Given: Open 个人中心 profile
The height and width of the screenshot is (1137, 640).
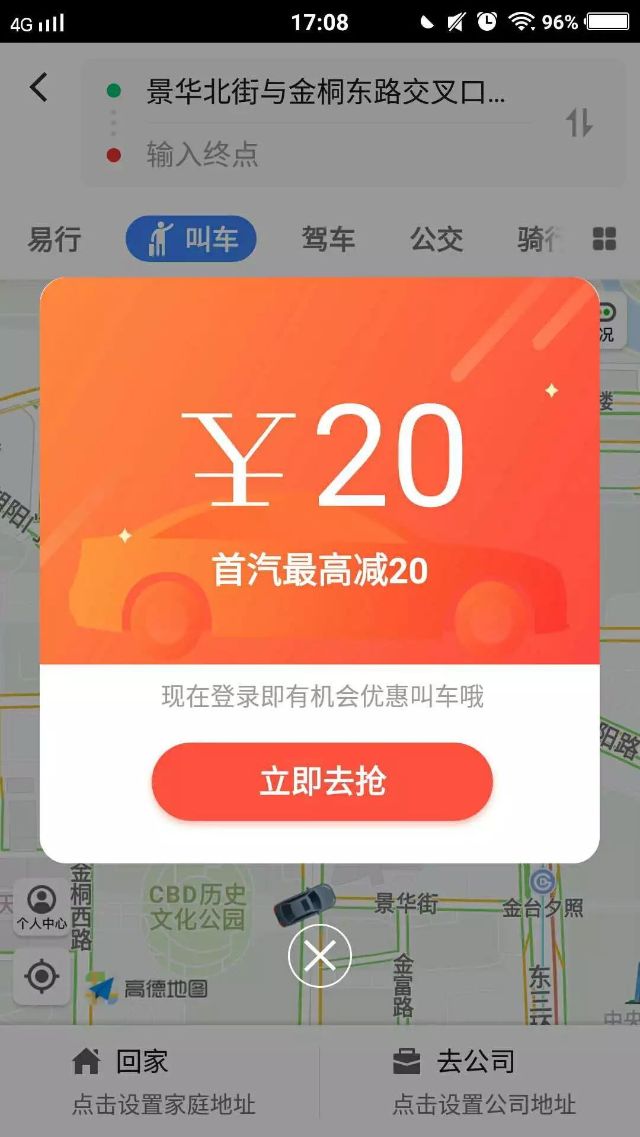Looking at the screenshot, I should (42, 908).
